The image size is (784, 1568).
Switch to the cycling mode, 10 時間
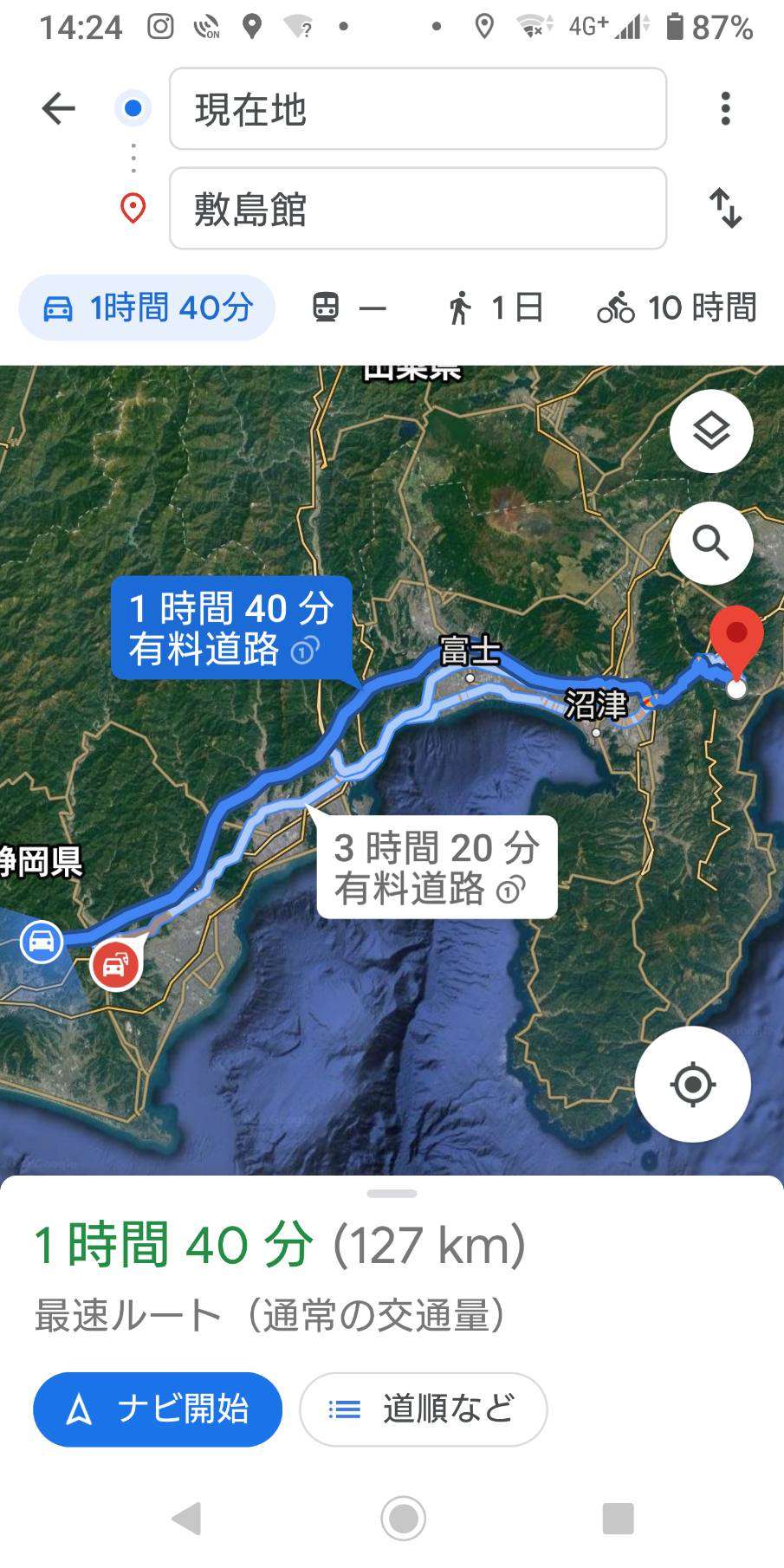677,308
